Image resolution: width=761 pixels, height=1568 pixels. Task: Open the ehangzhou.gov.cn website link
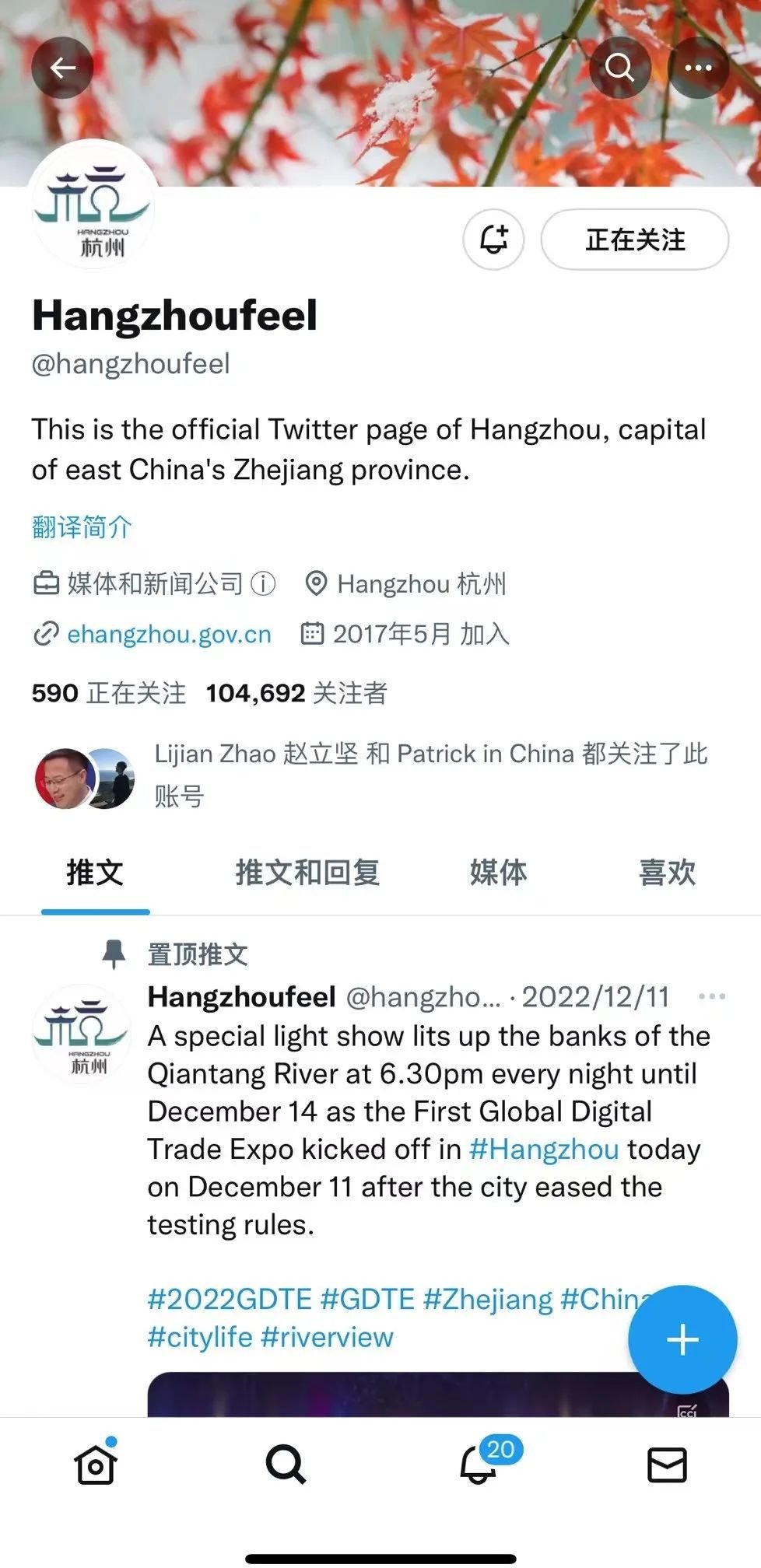[169, 634]
